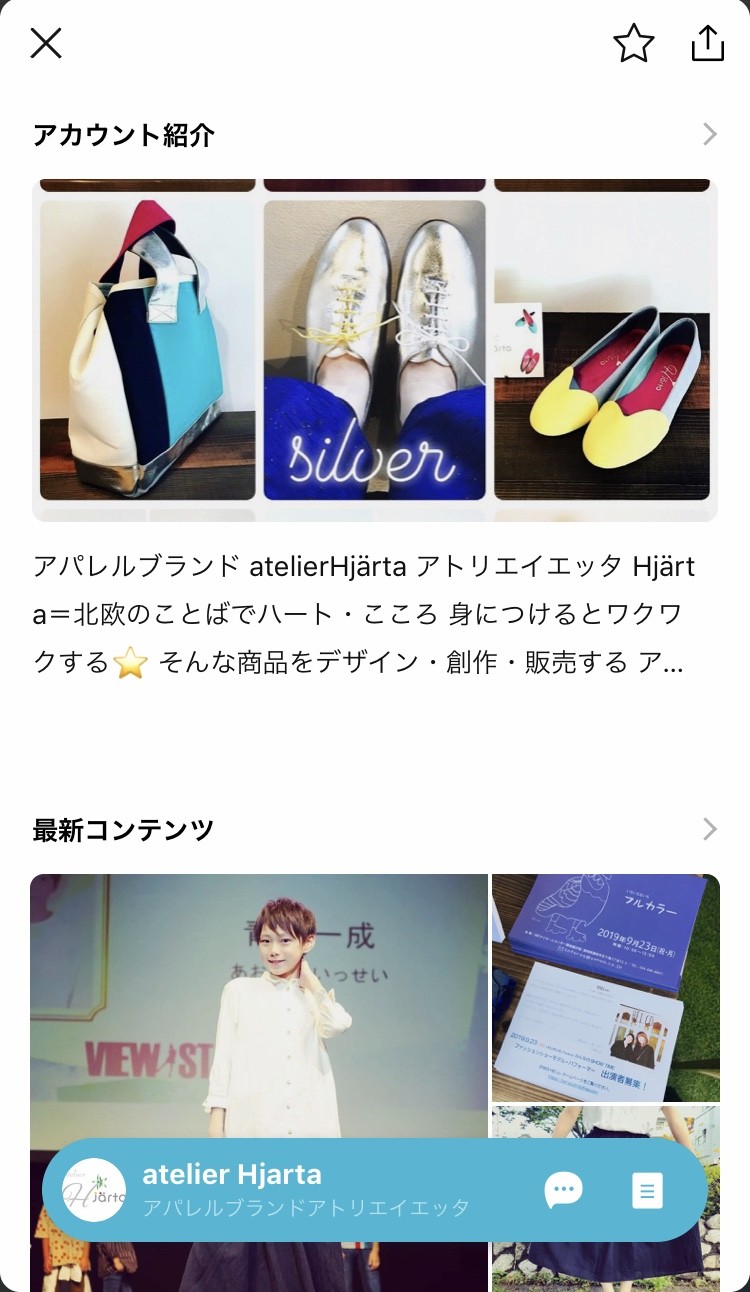
Task: Start chat with atelier Hjarta
Action: tap(563, 1190)
